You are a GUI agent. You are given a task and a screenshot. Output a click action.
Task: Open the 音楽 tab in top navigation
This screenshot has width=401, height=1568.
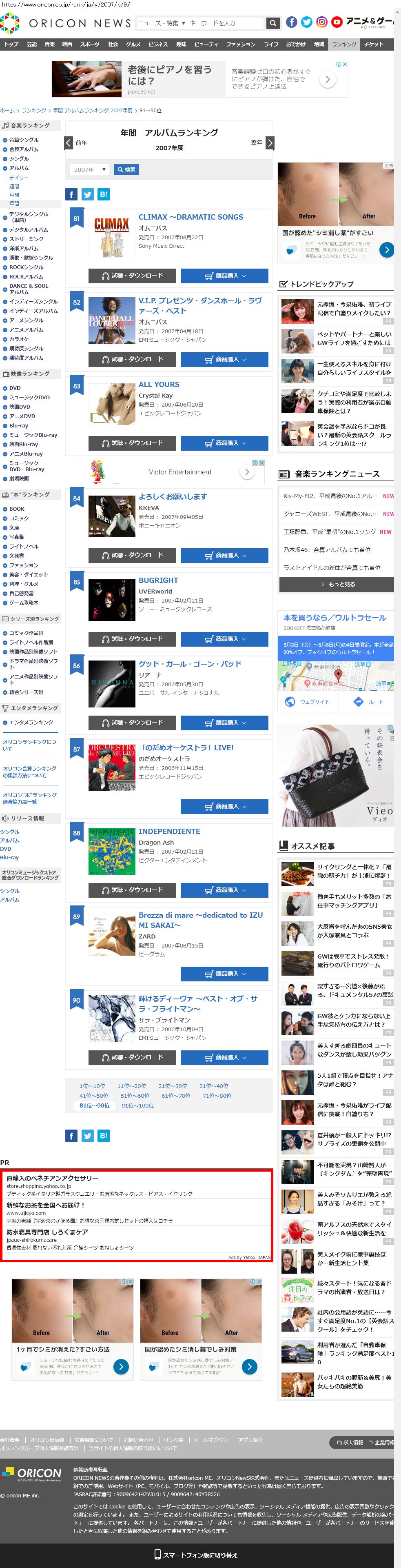point(50,44)
